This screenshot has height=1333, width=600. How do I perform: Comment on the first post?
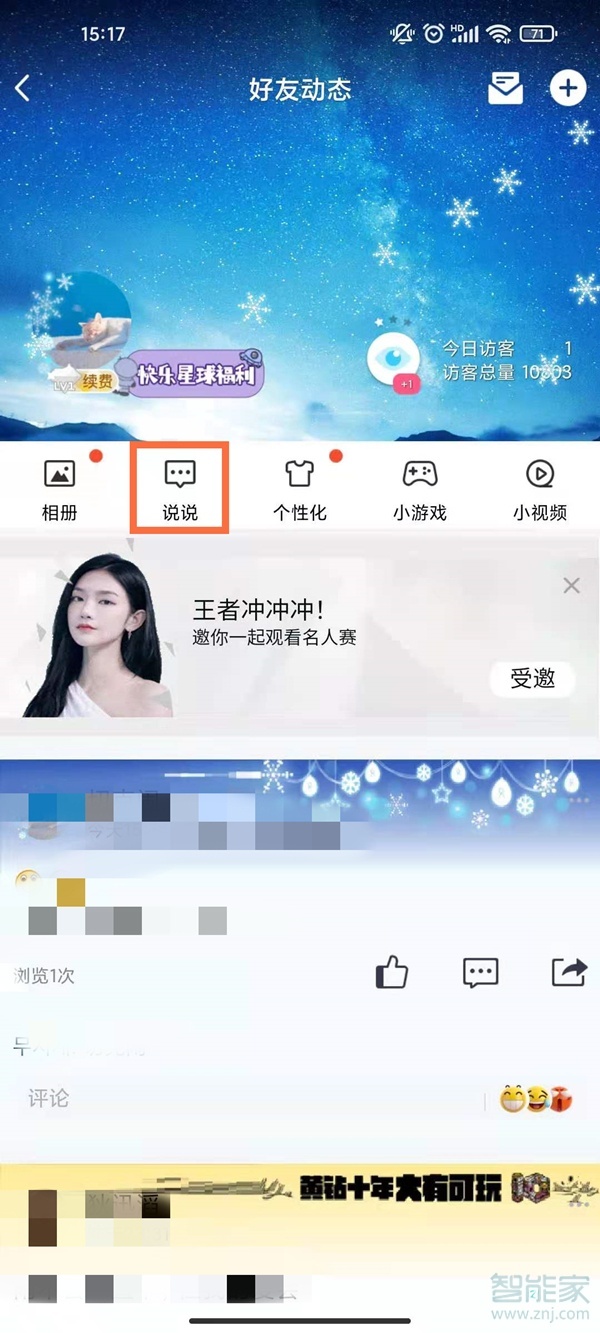(481, 972)
